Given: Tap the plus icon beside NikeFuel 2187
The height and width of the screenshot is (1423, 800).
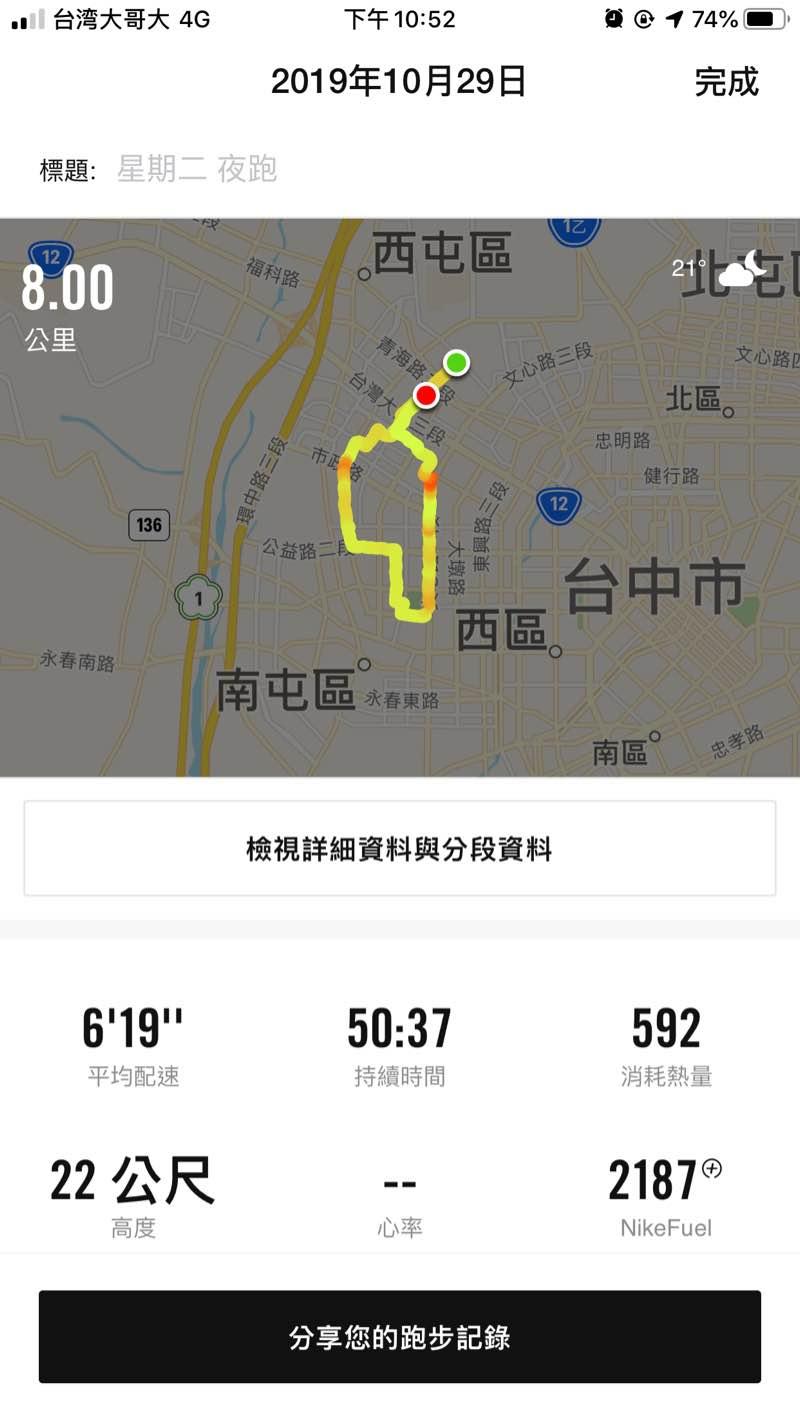Looking at the screenshot, I should coord(712,1167).
